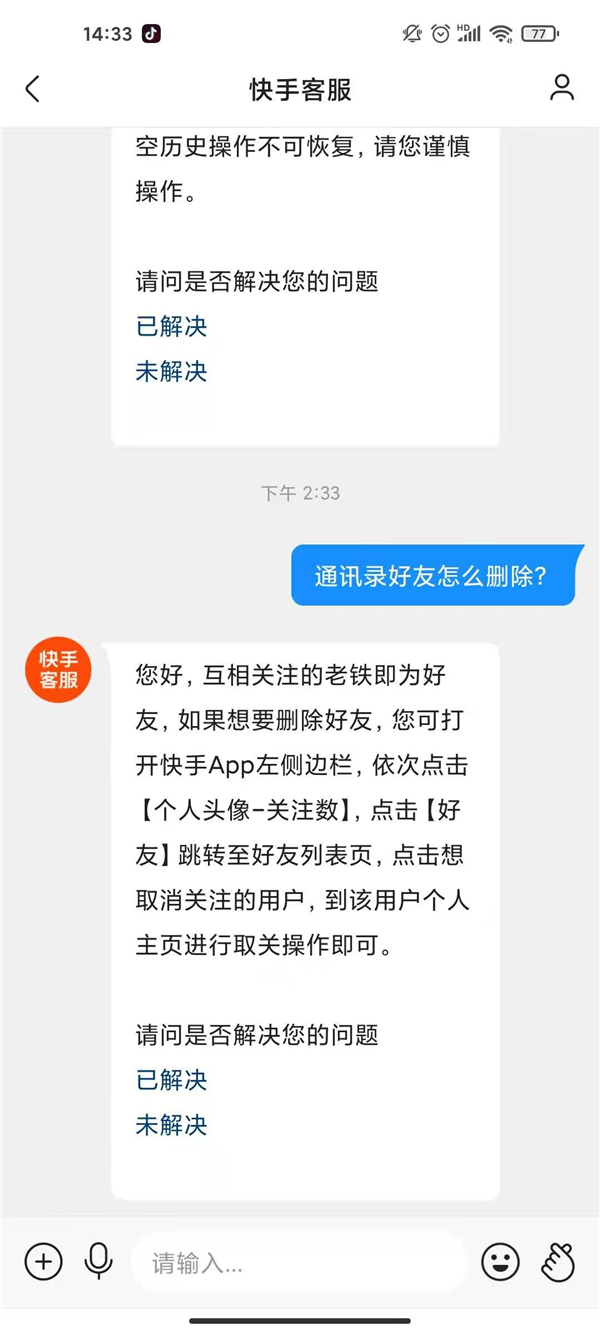
Task: Tap 未解决 in the upper message
Action: coord(171,372)
